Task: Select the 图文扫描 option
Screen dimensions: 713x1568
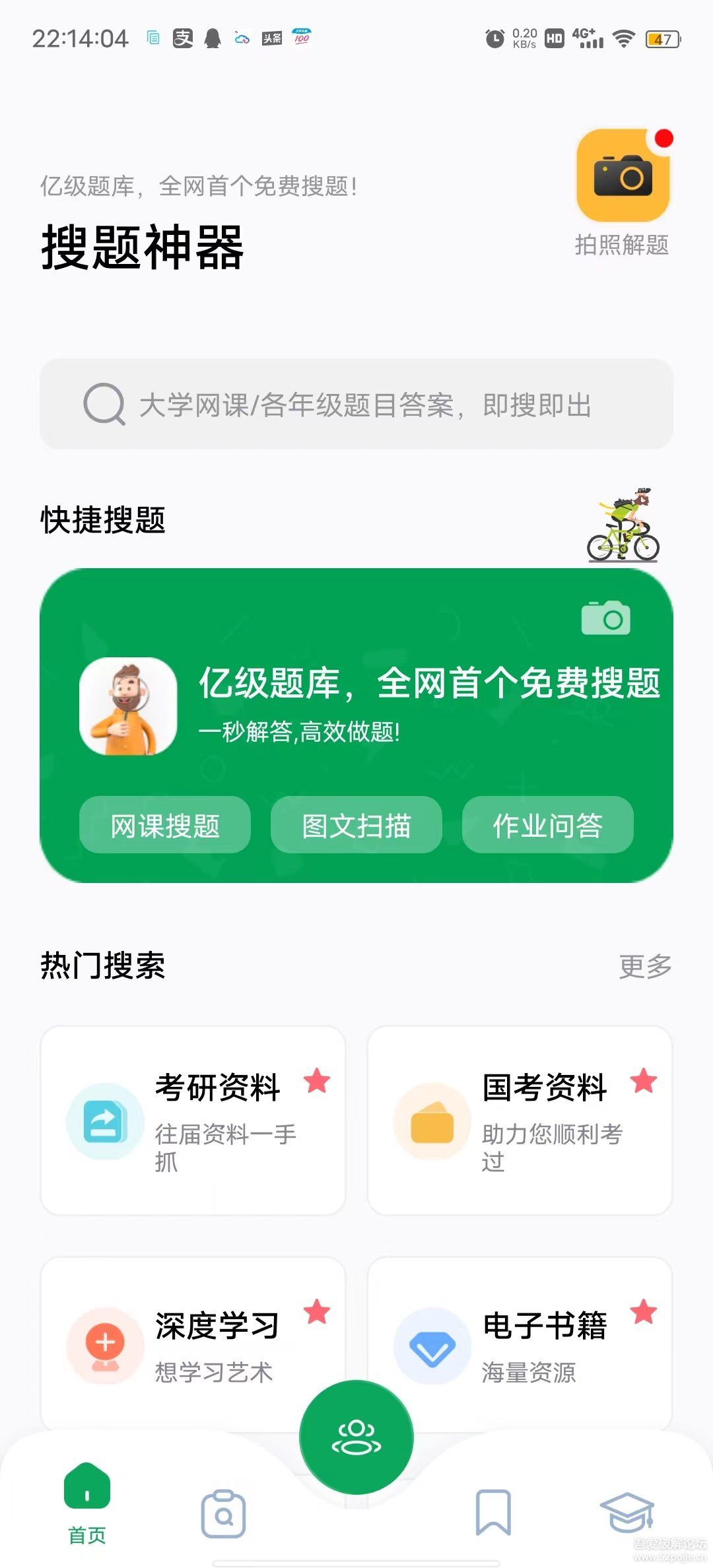Action: pyautogui.click(x=355, y=826)
